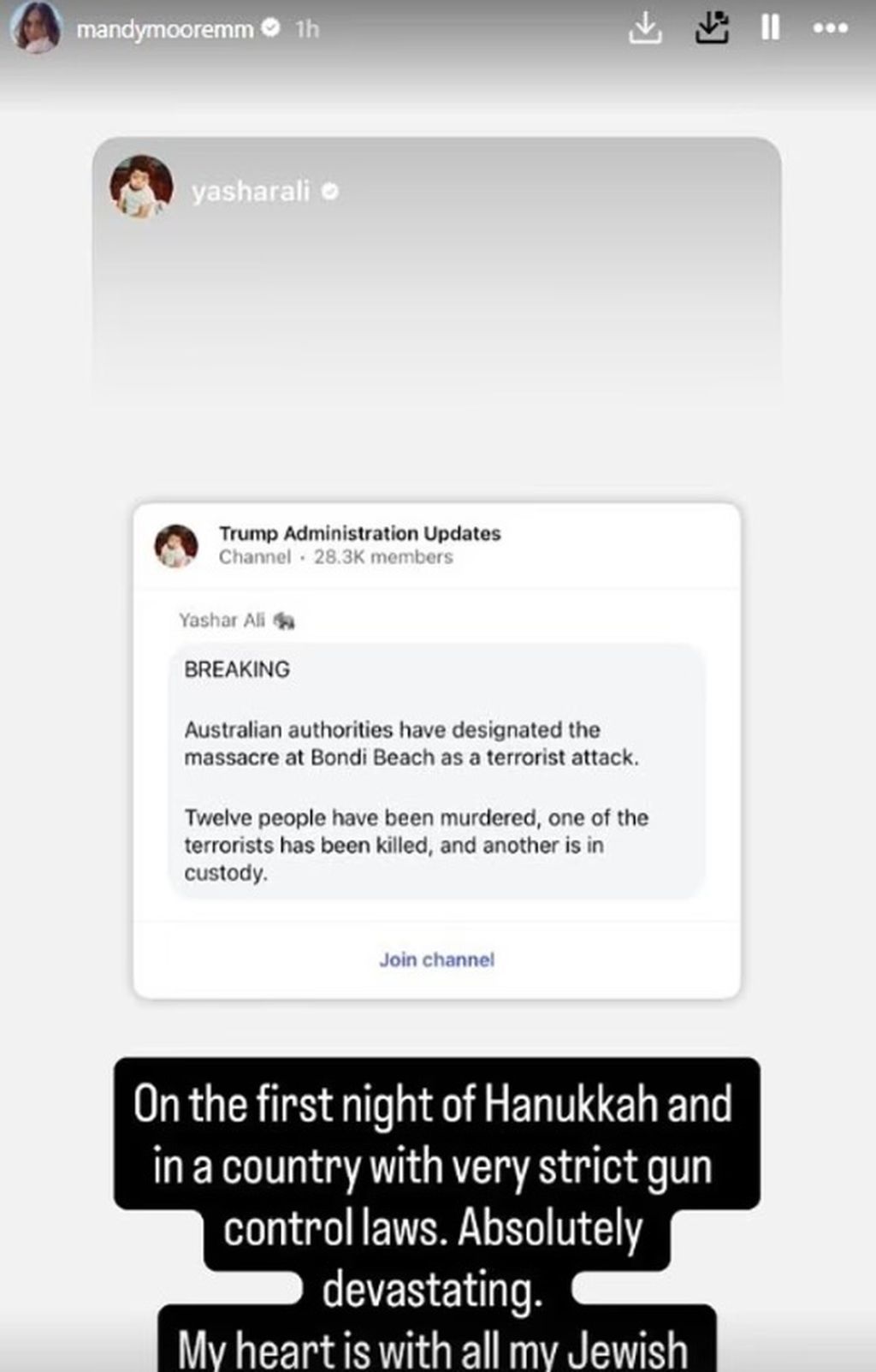This screenshot has width=876, height=1372.
Task: Open mandymooremm's profile picture
Action: [35, 27]
